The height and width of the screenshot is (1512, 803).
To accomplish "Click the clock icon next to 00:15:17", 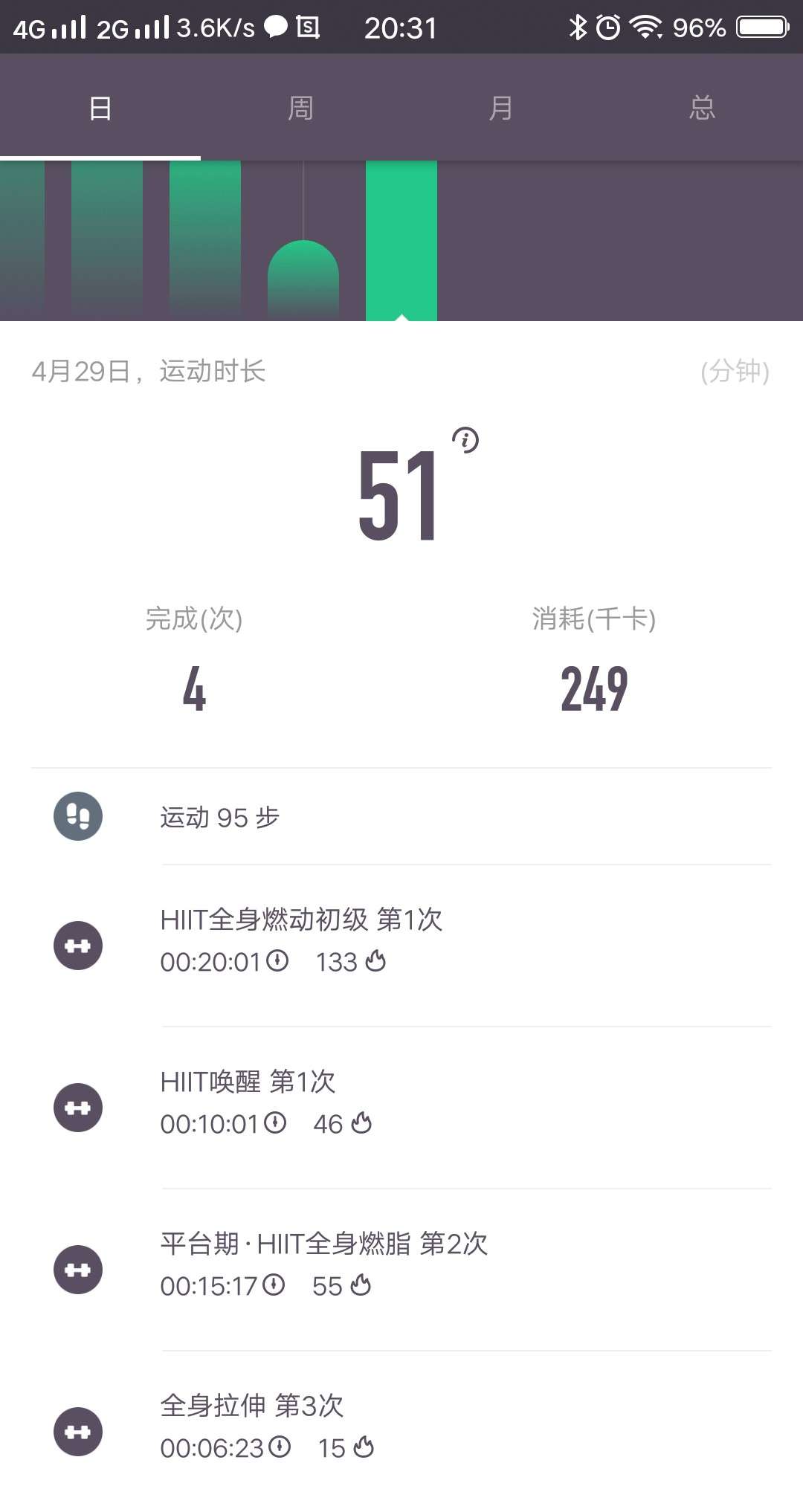I will pos(274,1285).
